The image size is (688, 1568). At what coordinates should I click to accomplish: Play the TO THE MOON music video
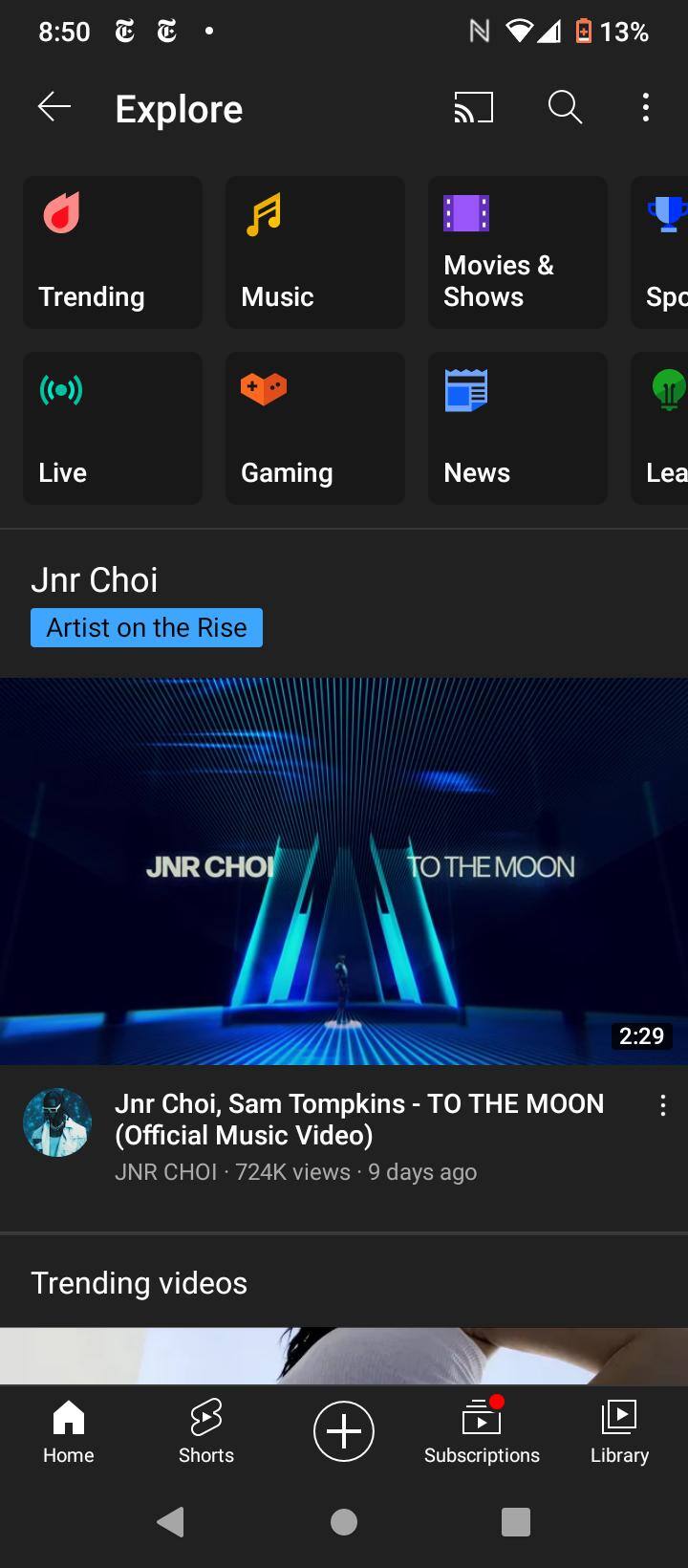click(x=344, y=871)
